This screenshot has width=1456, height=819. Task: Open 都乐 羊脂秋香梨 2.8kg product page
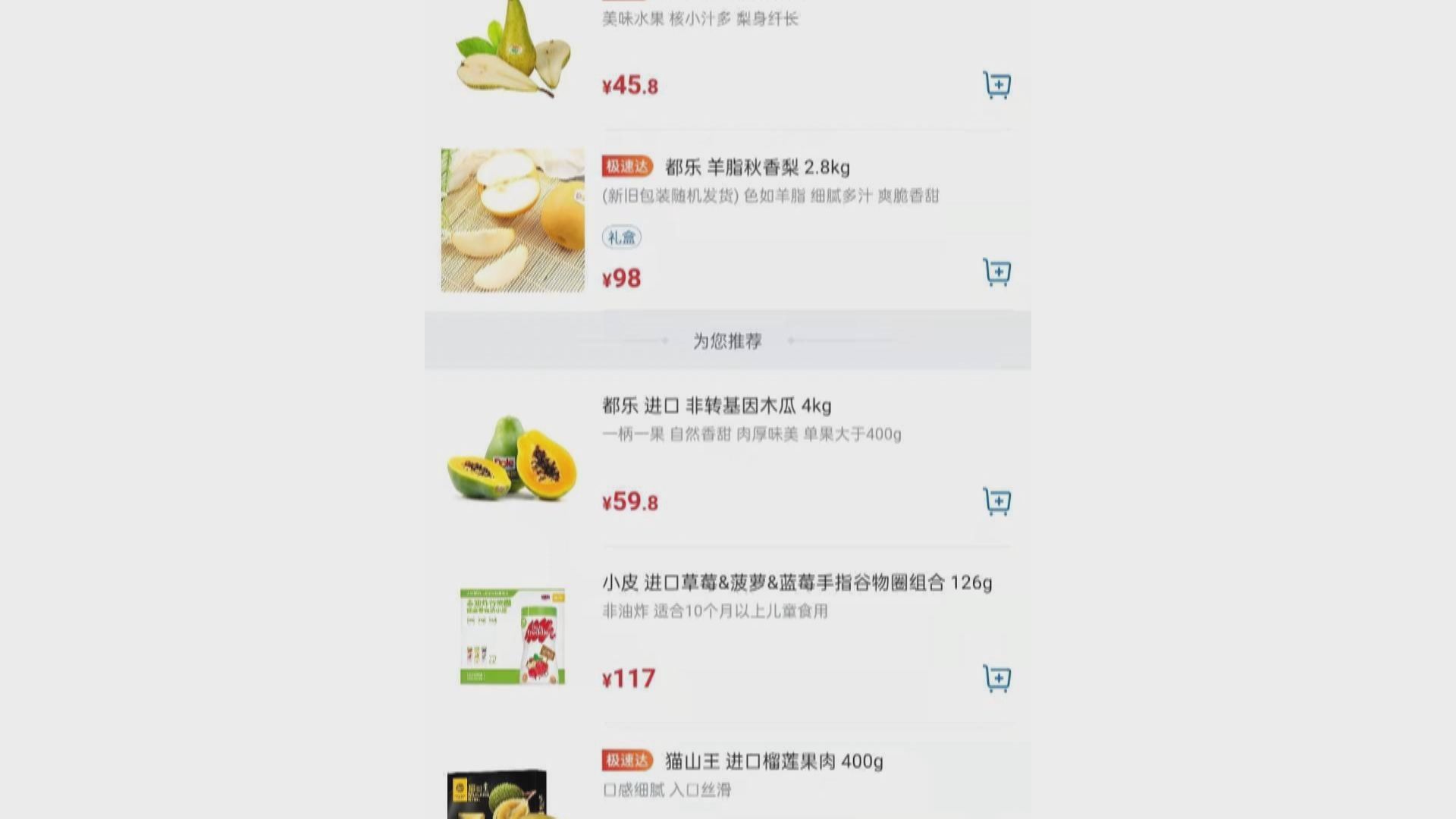click(x=757, y=168)
